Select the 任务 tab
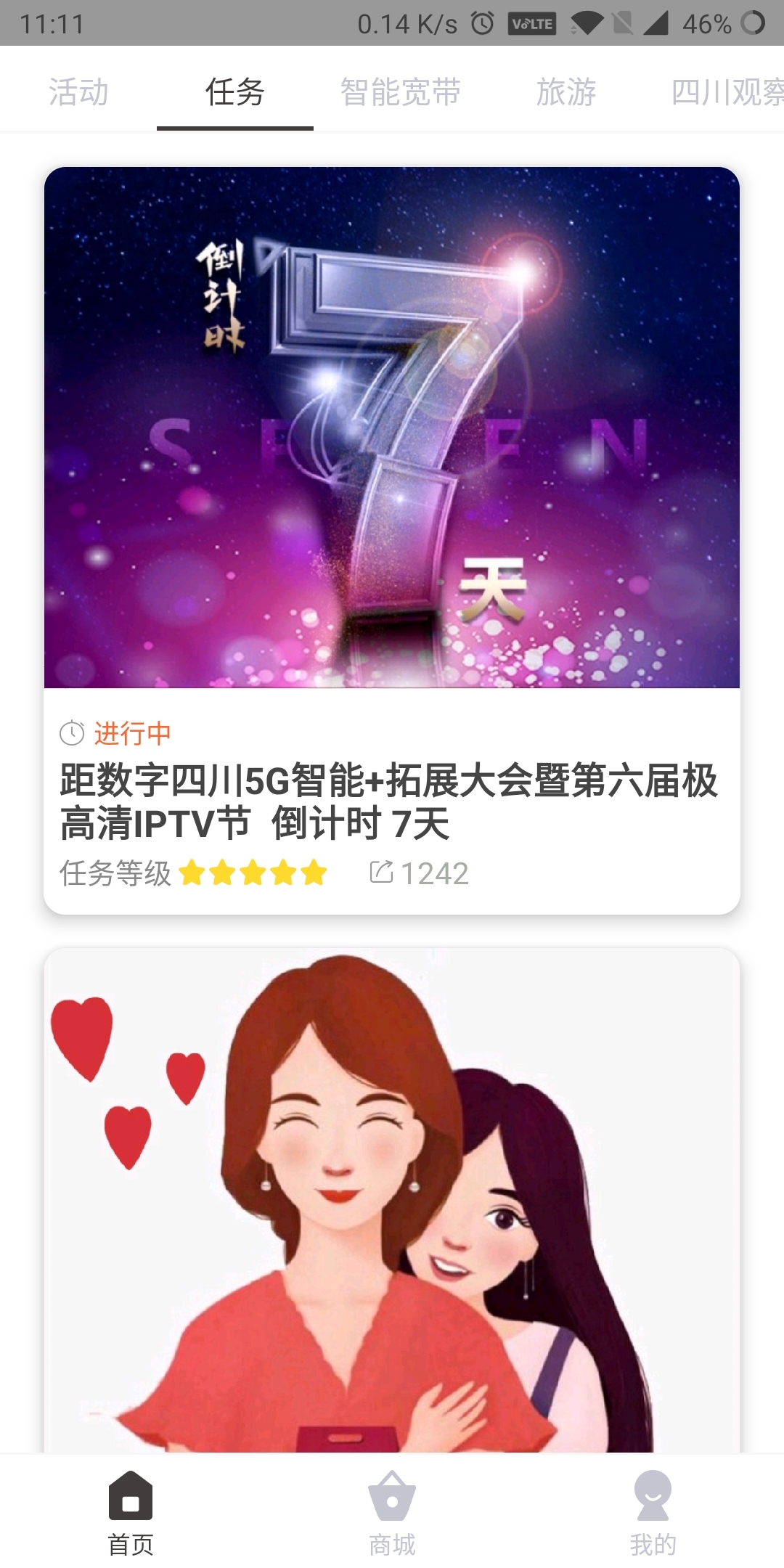Viewport: 784px width, 1568px height. (x=234, y=92)
